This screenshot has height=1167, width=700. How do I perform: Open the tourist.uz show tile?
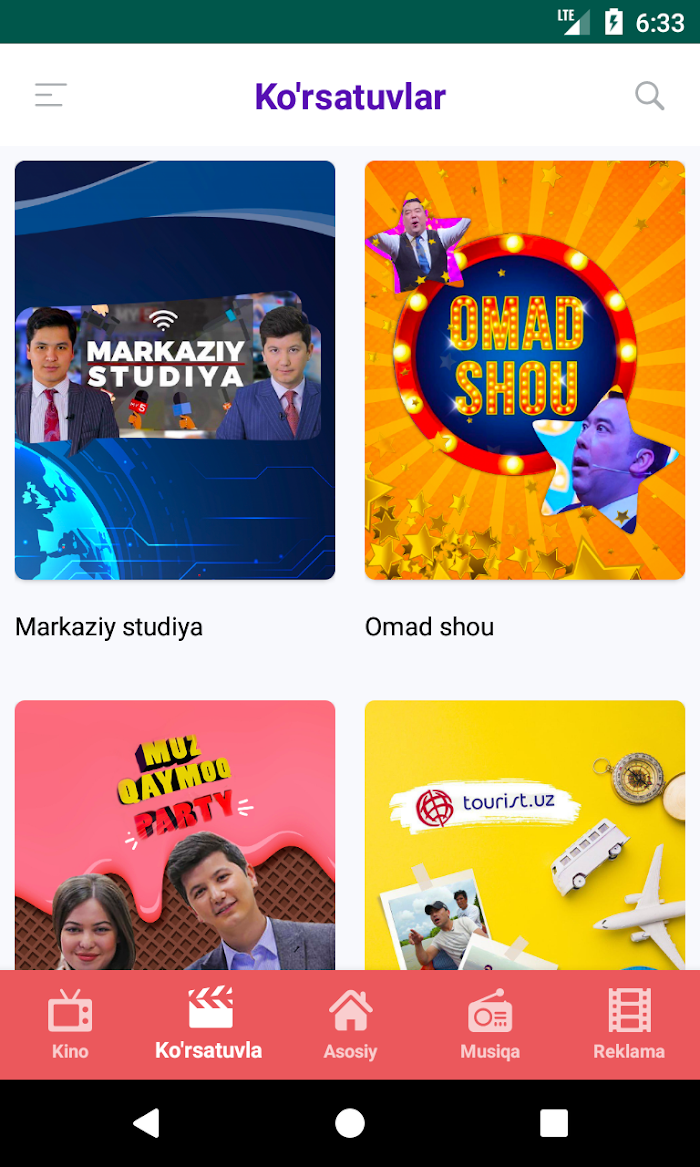click(525, 835)
